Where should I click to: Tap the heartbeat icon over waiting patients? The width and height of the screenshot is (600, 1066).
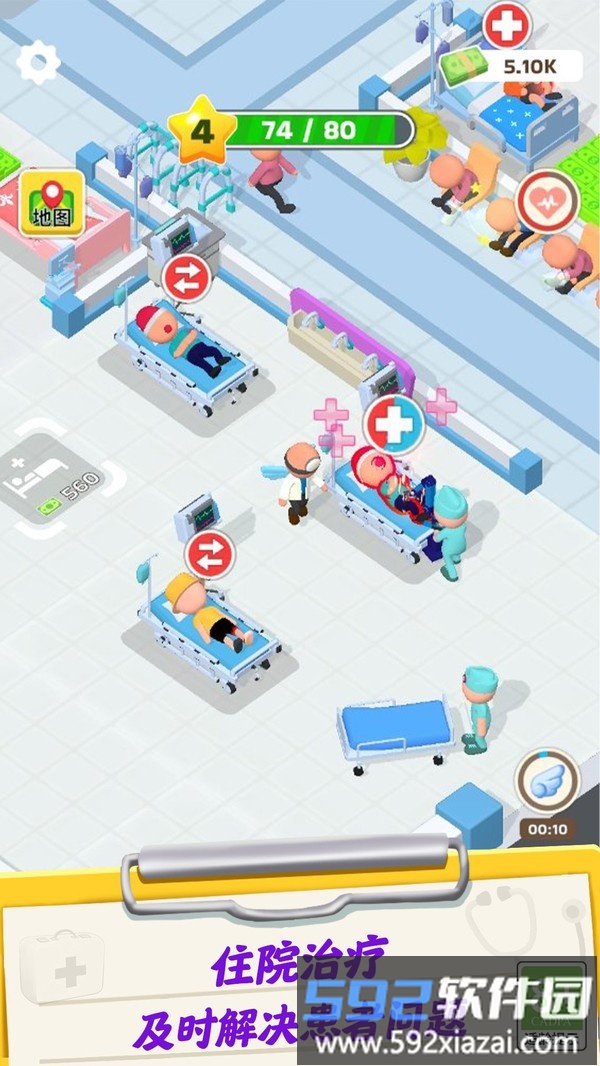click(548, 201)
